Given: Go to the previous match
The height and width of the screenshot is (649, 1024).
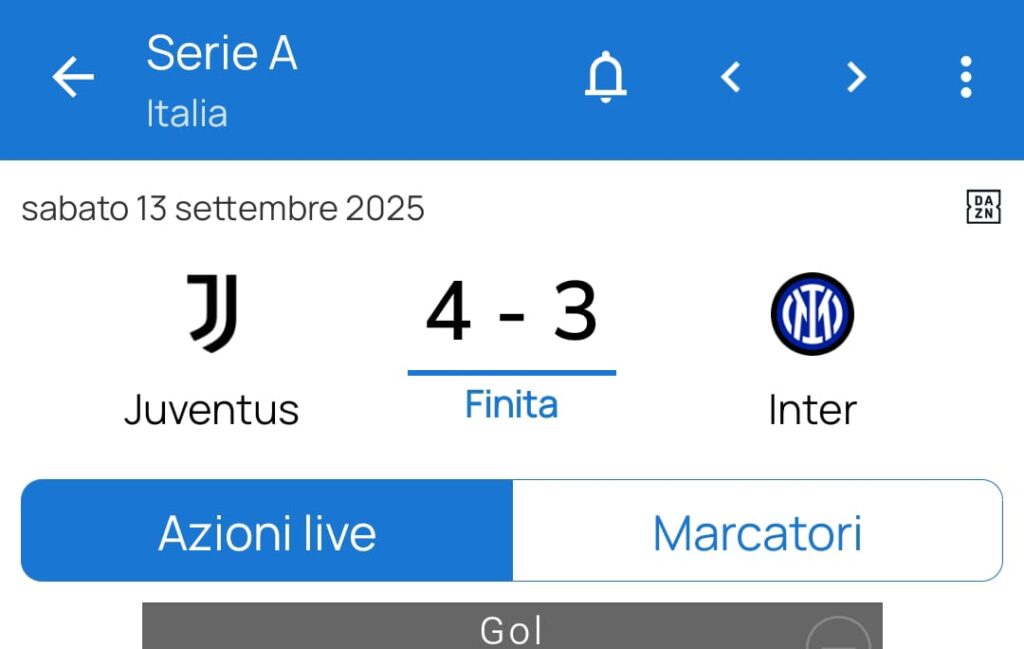Looking at the screenshot, I should (x=731, y=77).
